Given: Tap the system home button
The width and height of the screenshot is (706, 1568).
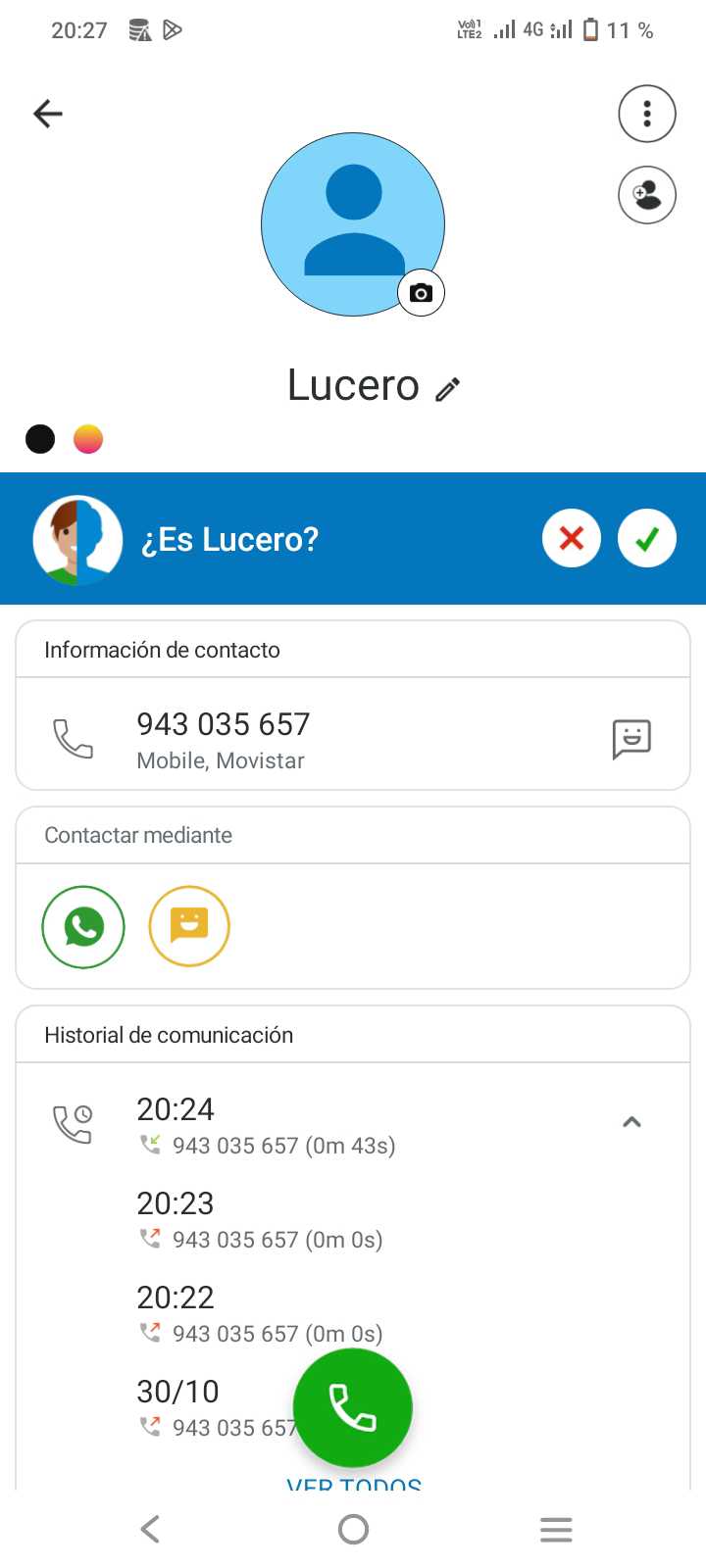Looking at the screenshot, I should (x=353, y=1529).
